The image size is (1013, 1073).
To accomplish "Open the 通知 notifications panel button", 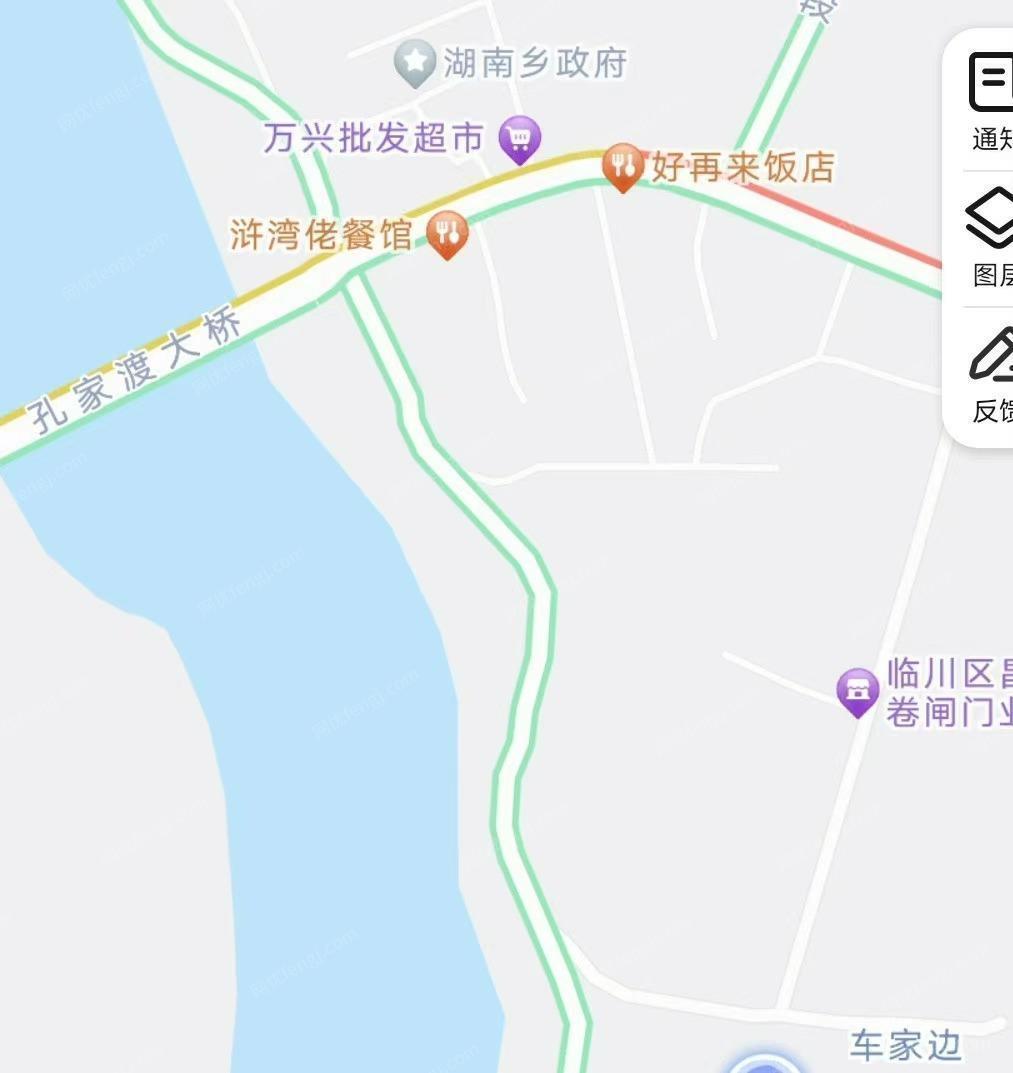I will coord(990,100).
